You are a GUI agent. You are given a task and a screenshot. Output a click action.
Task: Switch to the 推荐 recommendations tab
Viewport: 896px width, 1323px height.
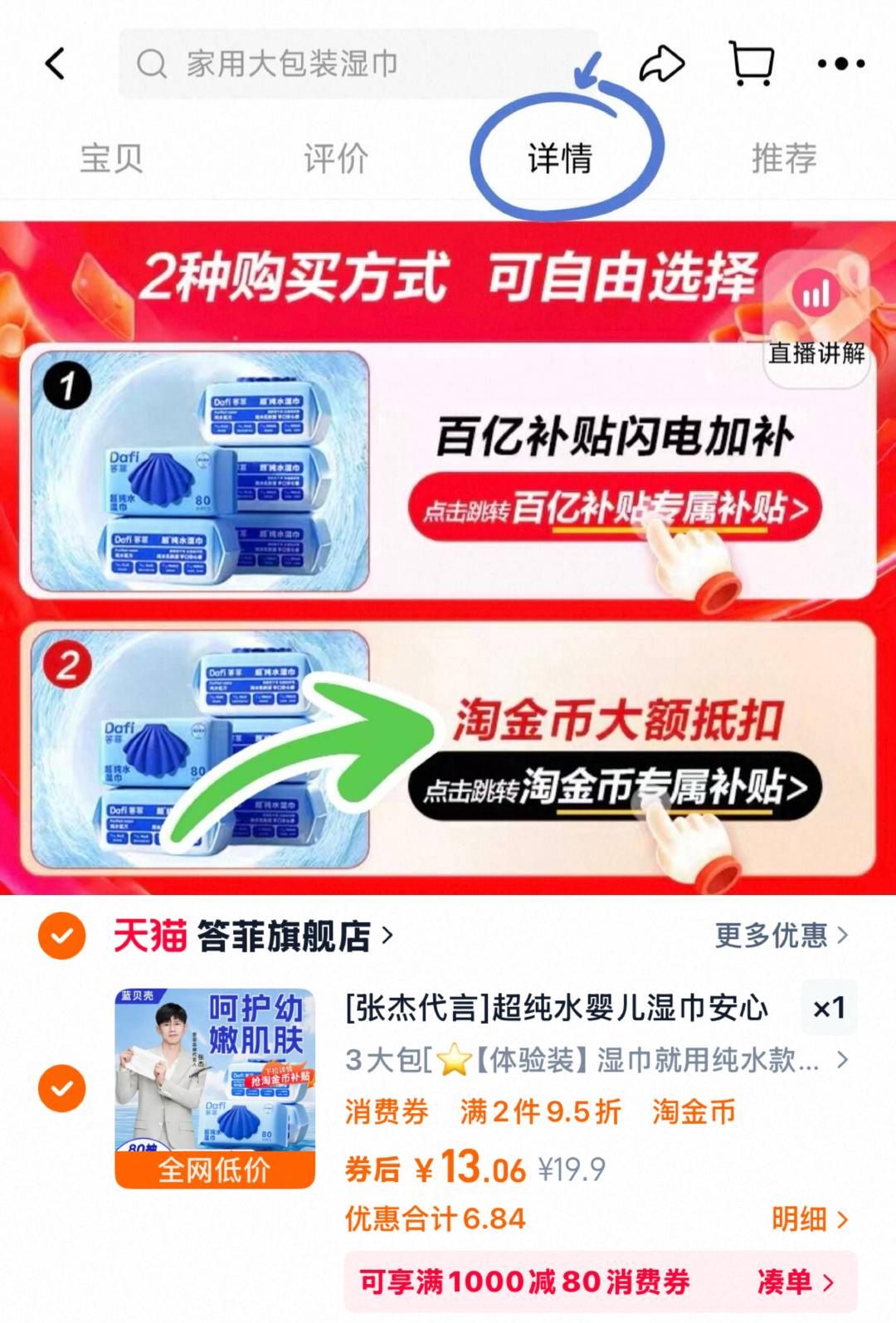pos(784,161)
